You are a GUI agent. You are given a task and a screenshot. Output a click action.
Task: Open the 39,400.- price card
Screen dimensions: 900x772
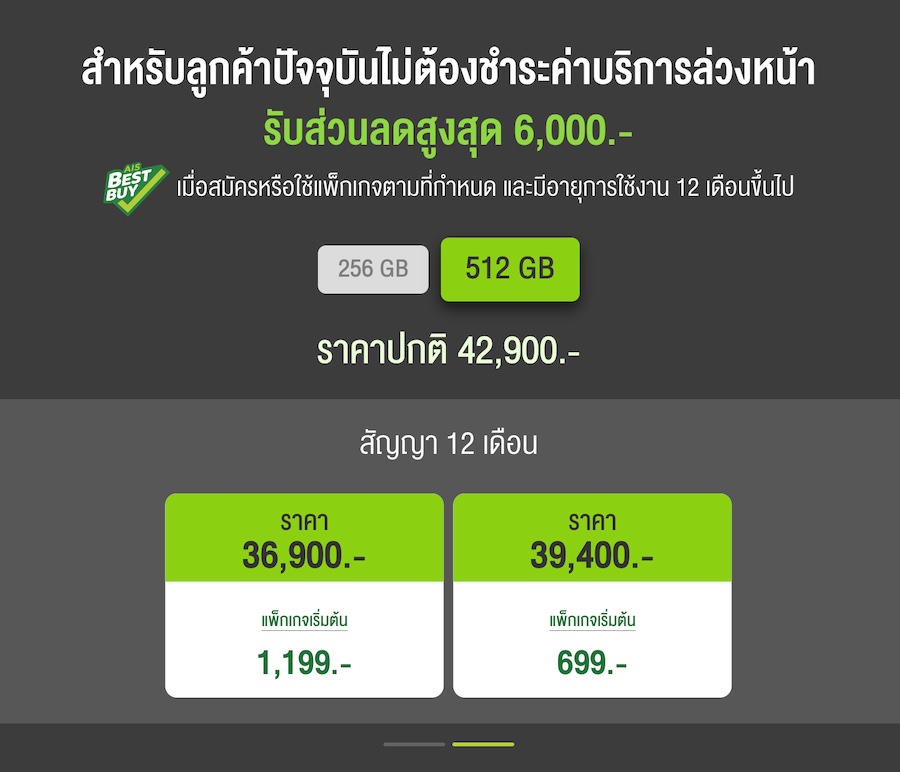[592, 540]
